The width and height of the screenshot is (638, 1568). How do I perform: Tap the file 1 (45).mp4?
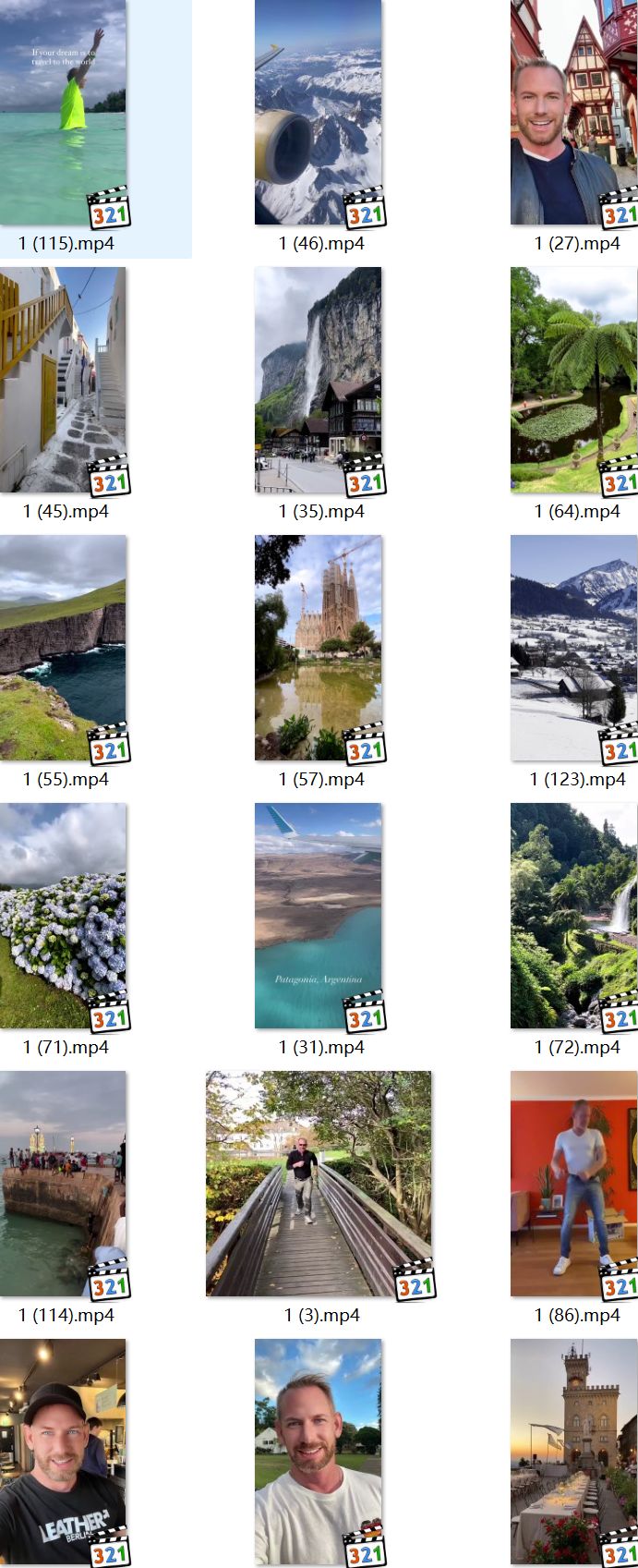point(63,380)
